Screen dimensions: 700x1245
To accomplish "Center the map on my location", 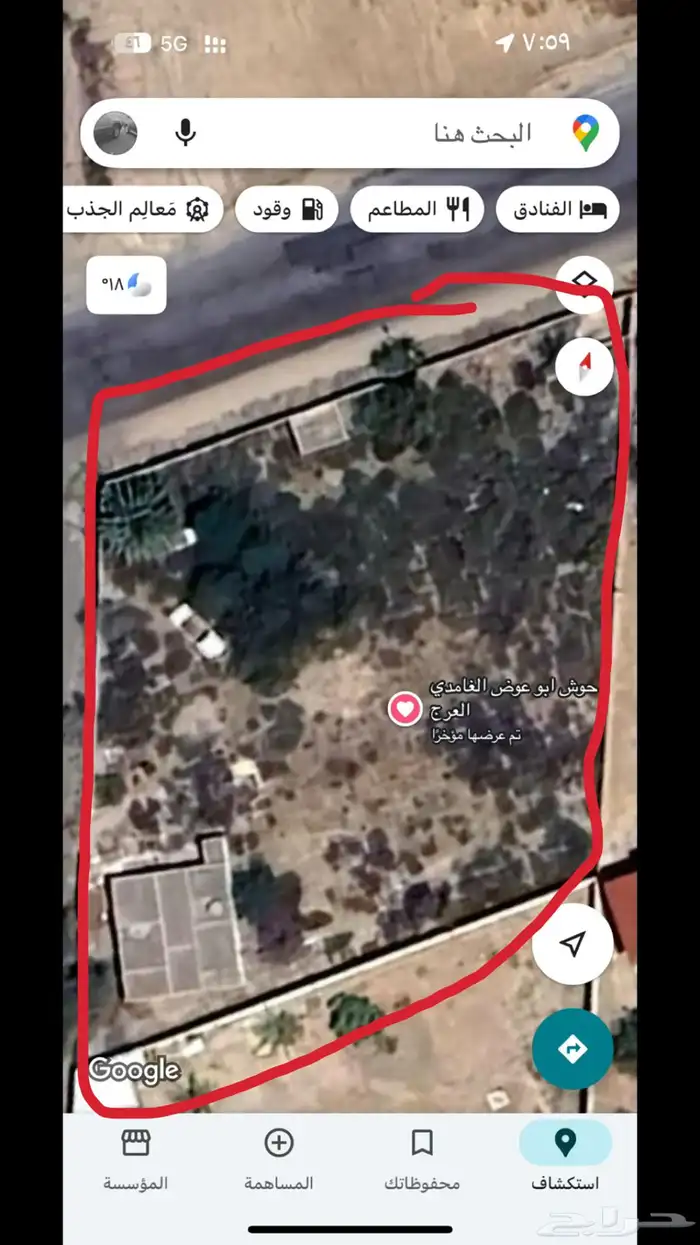I will point(572,944).
